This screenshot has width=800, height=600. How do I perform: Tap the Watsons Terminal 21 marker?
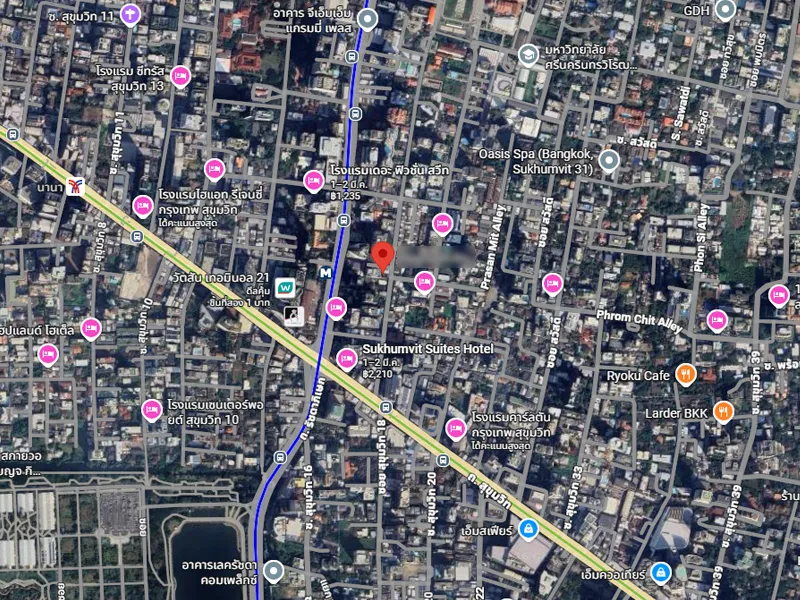point(286,288)
